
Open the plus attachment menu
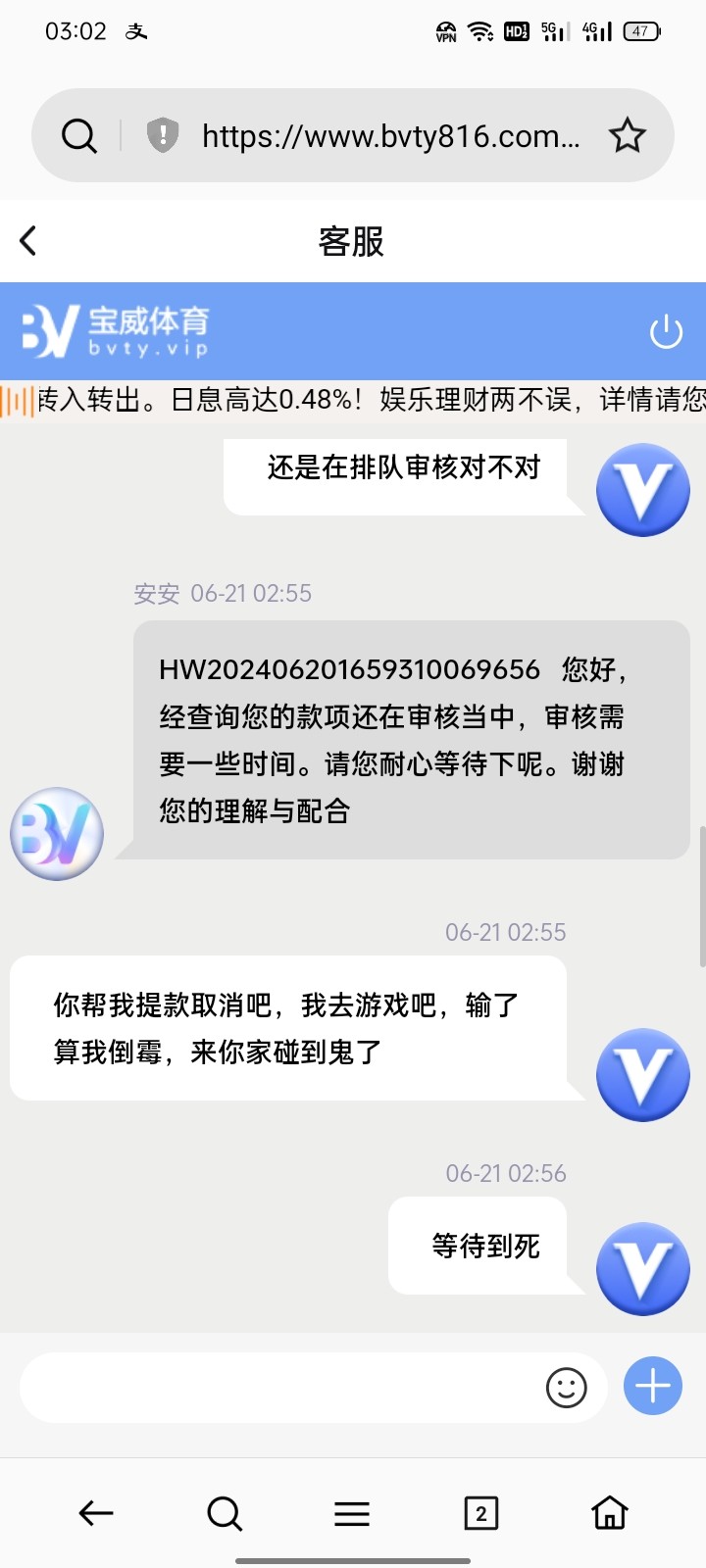point(652,1386)
